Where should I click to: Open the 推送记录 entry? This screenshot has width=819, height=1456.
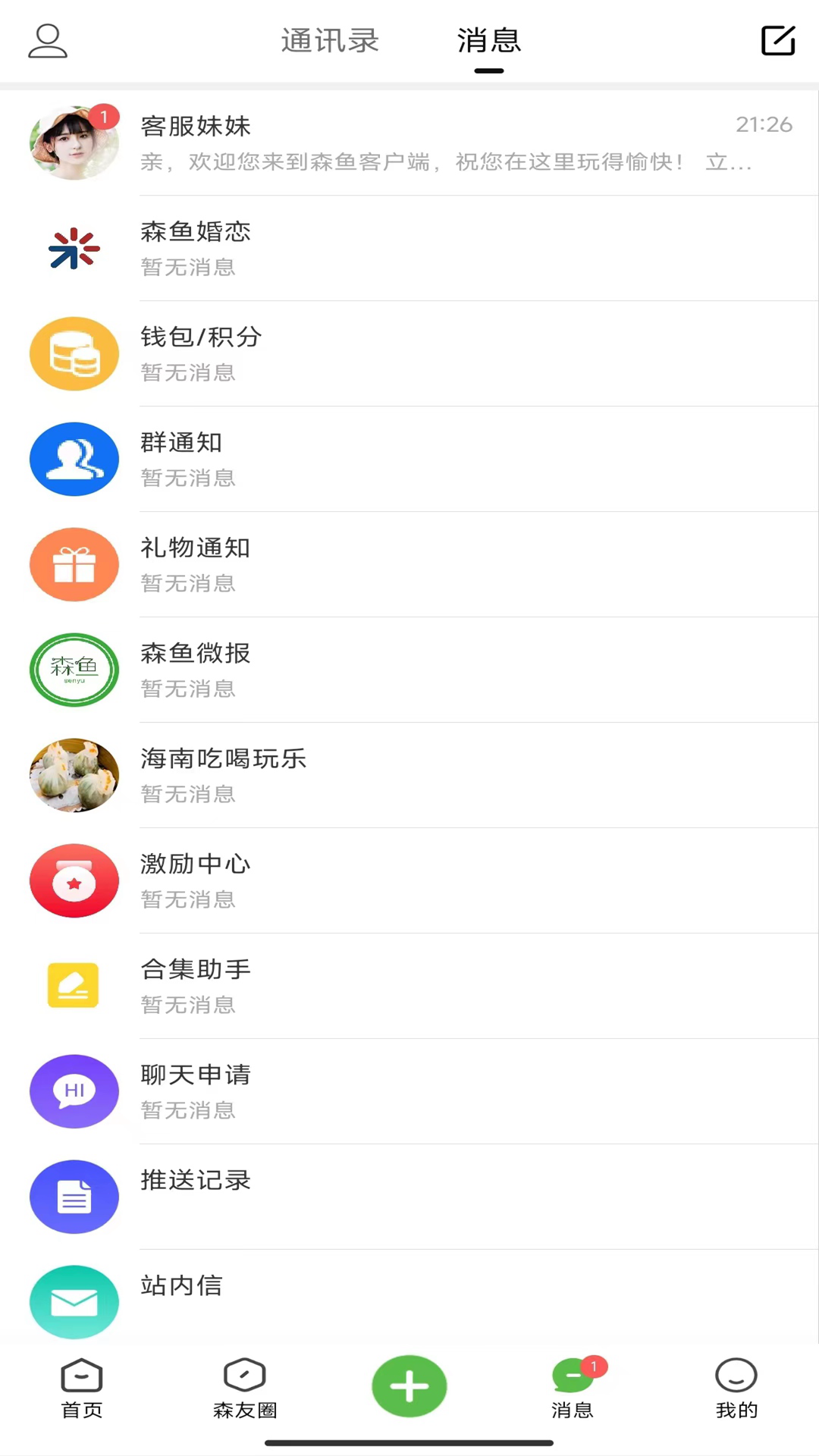coord(409,1197)
